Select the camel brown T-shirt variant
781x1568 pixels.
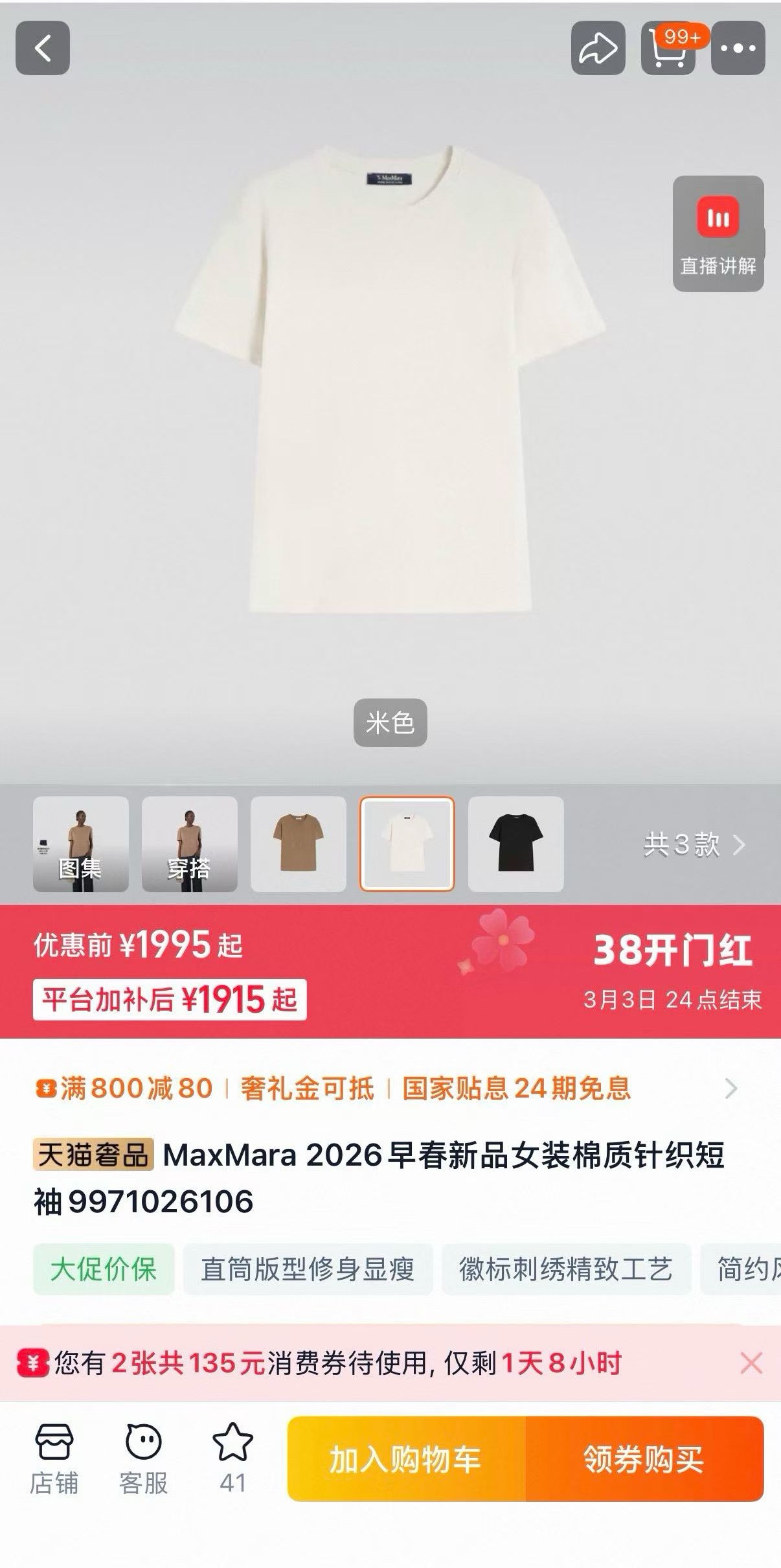(298, 844)
